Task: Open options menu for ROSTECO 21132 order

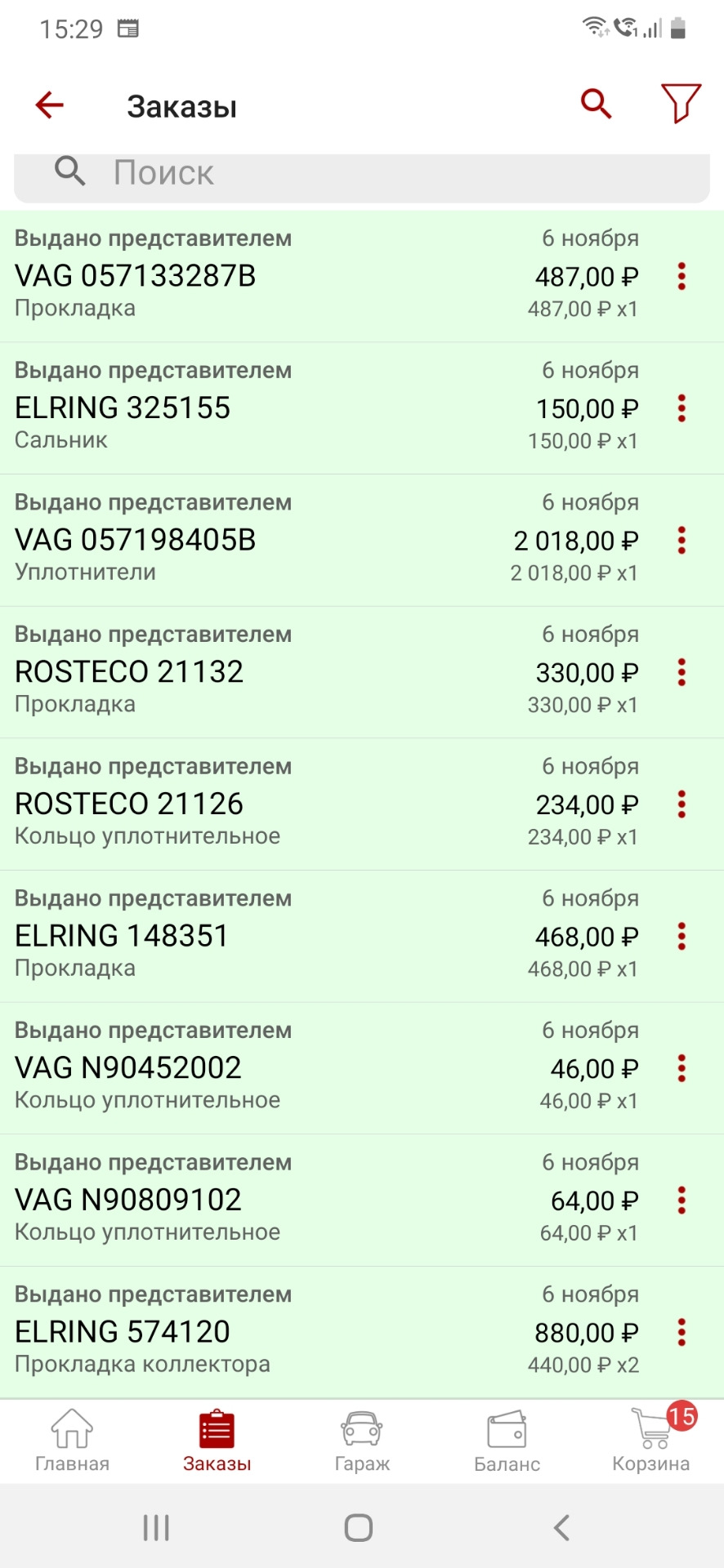Action: click(681, 672)
